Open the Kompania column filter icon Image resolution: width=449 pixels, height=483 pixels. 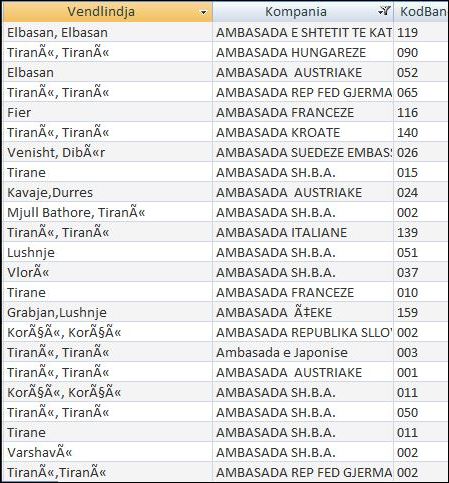pos(384,12)
